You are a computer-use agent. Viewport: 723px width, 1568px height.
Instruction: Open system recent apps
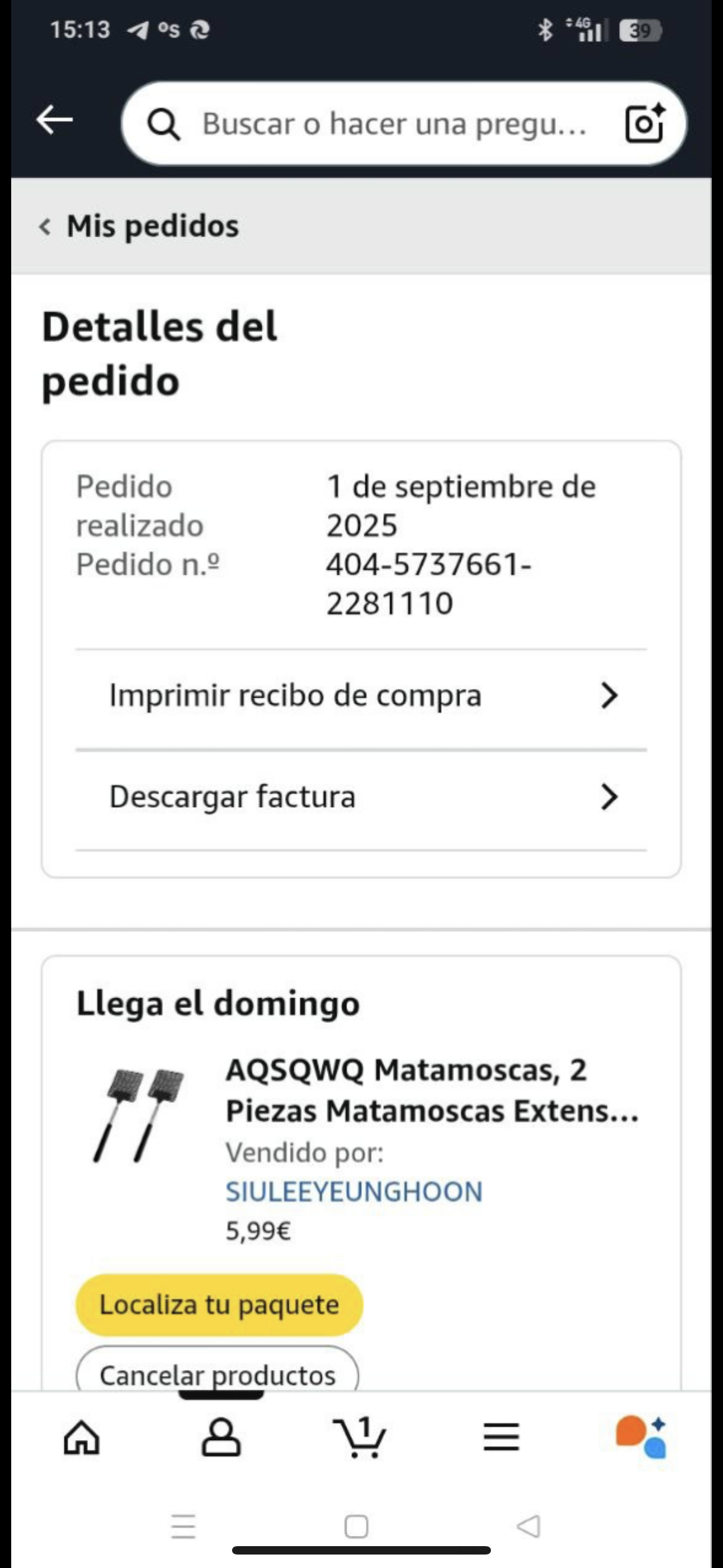click(x=183, y=1526)
